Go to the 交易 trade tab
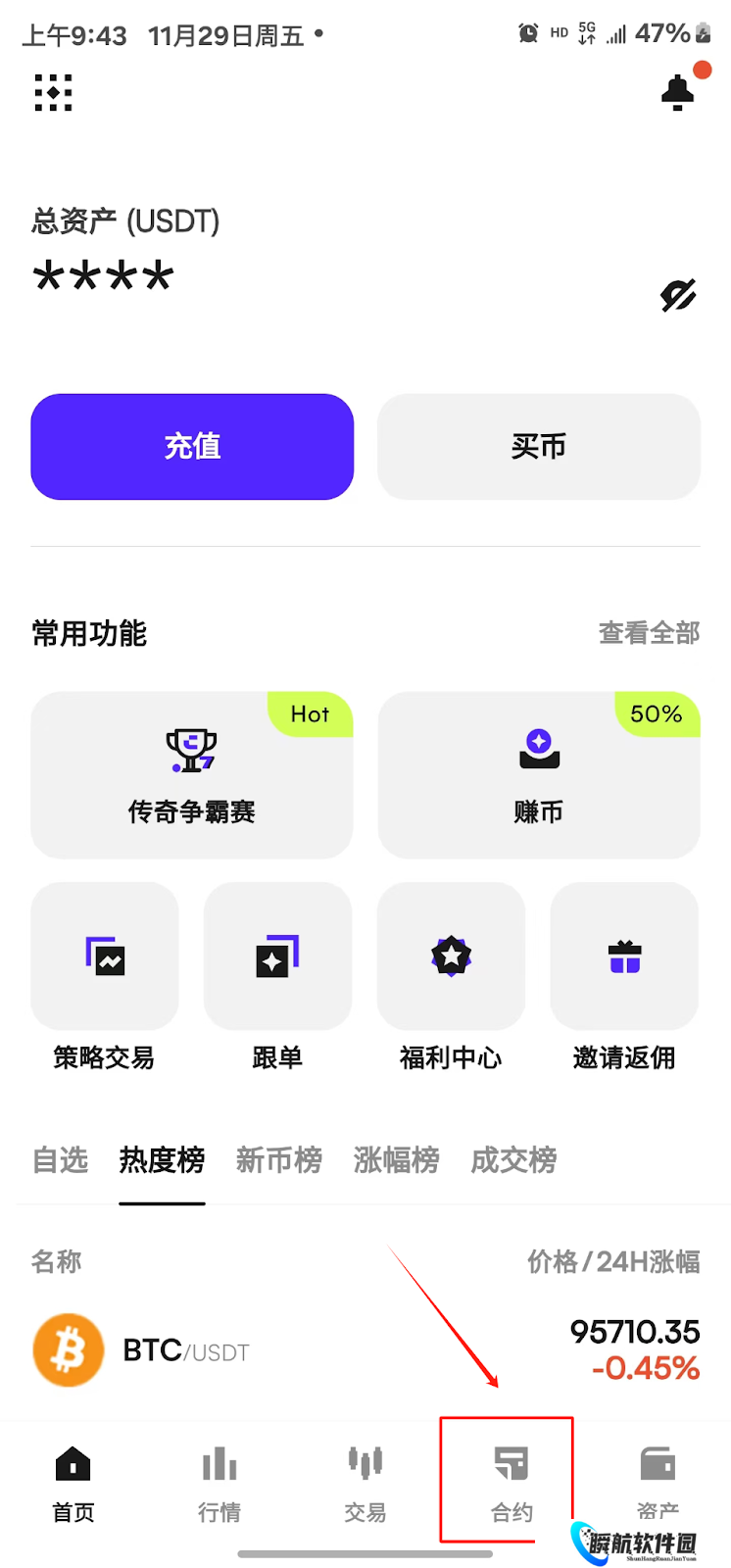The height and width of the screenshot is (1568, 731). click(x=365, y=1482)
